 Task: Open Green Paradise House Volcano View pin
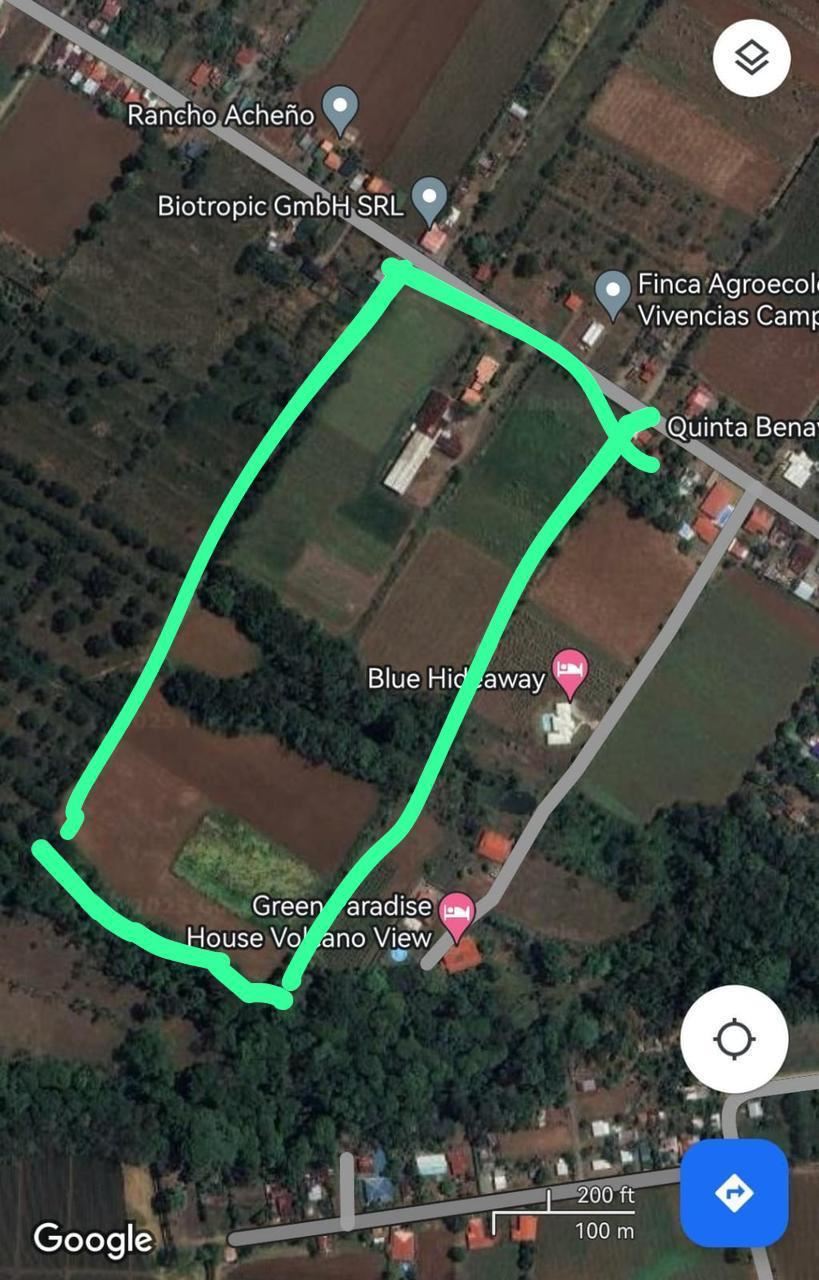pyautogui.click(x=457, y=915)
